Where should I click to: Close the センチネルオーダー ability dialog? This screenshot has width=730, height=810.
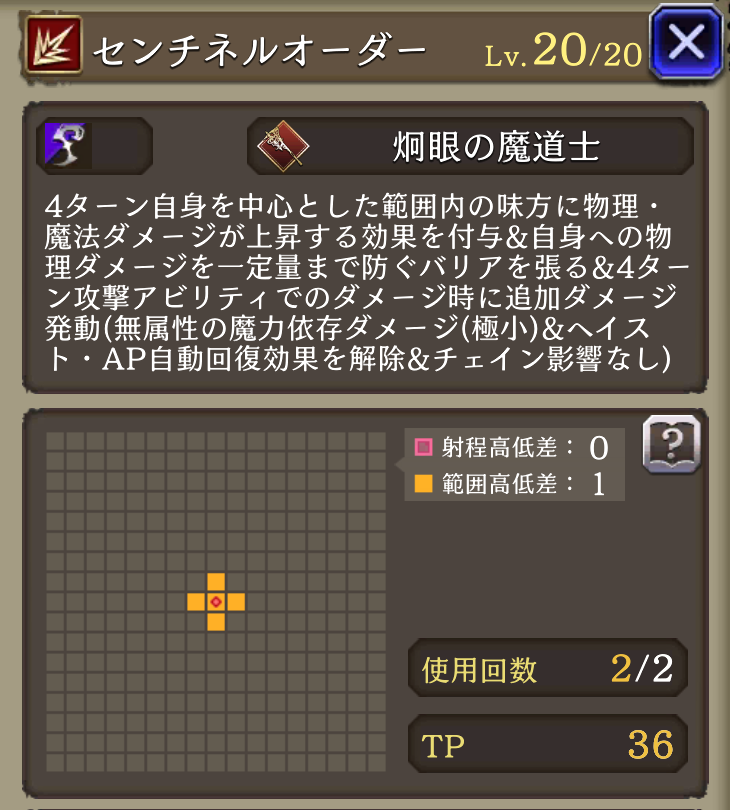click(686, 42)
